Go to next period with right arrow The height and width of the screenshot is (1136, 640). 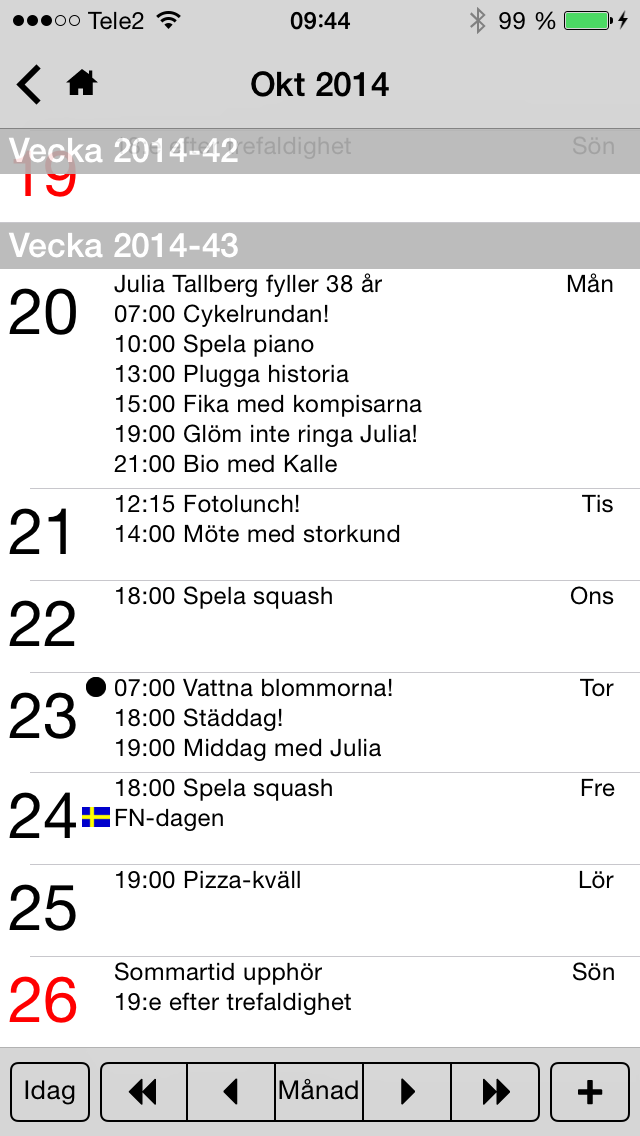[x=407, y=1090]
